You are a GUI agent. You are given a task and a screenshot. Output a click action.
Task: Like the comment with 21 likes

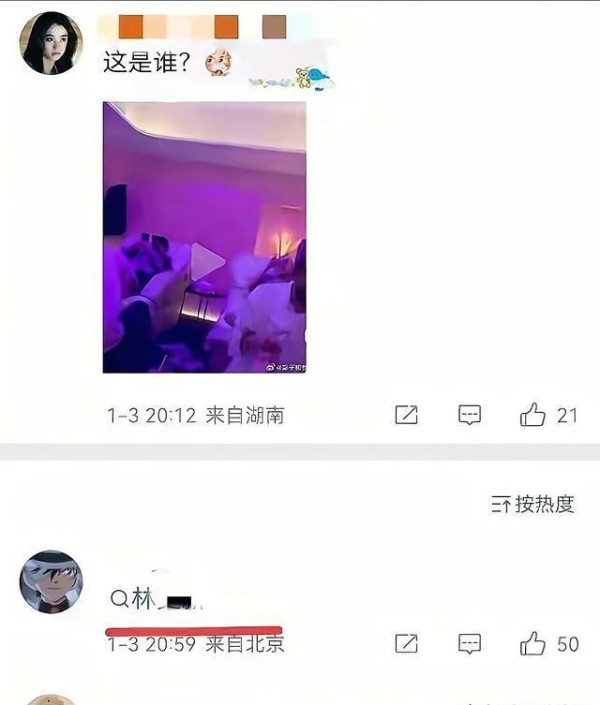click(533, 415)
